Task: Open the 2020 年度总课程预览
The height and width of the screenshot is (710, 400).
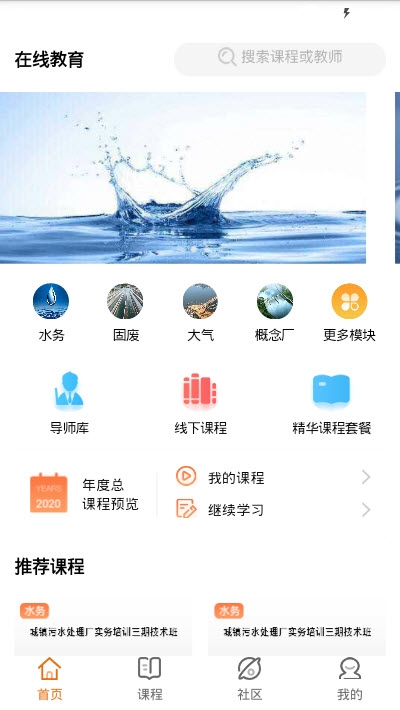Action: point(84,494)
